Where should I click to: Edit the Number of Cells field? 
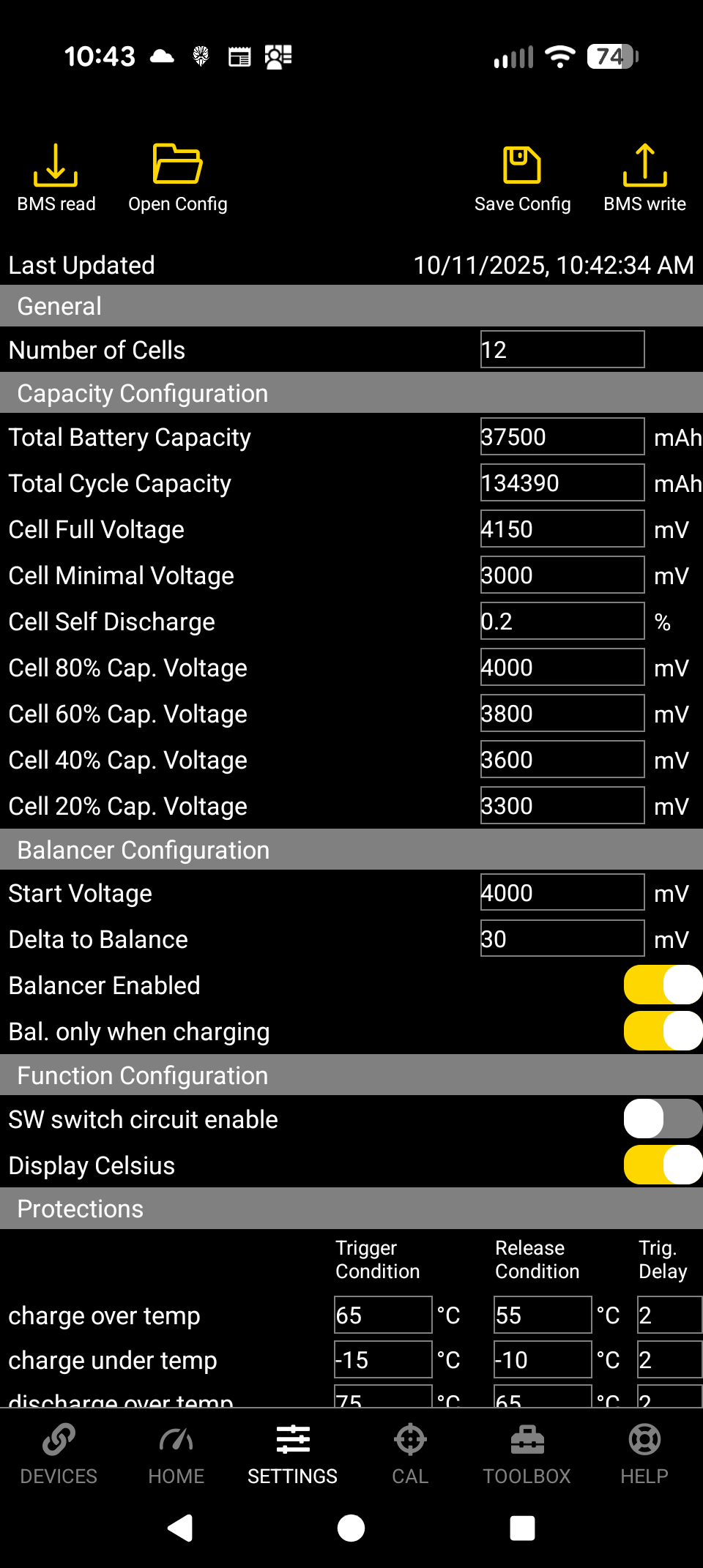562,350
